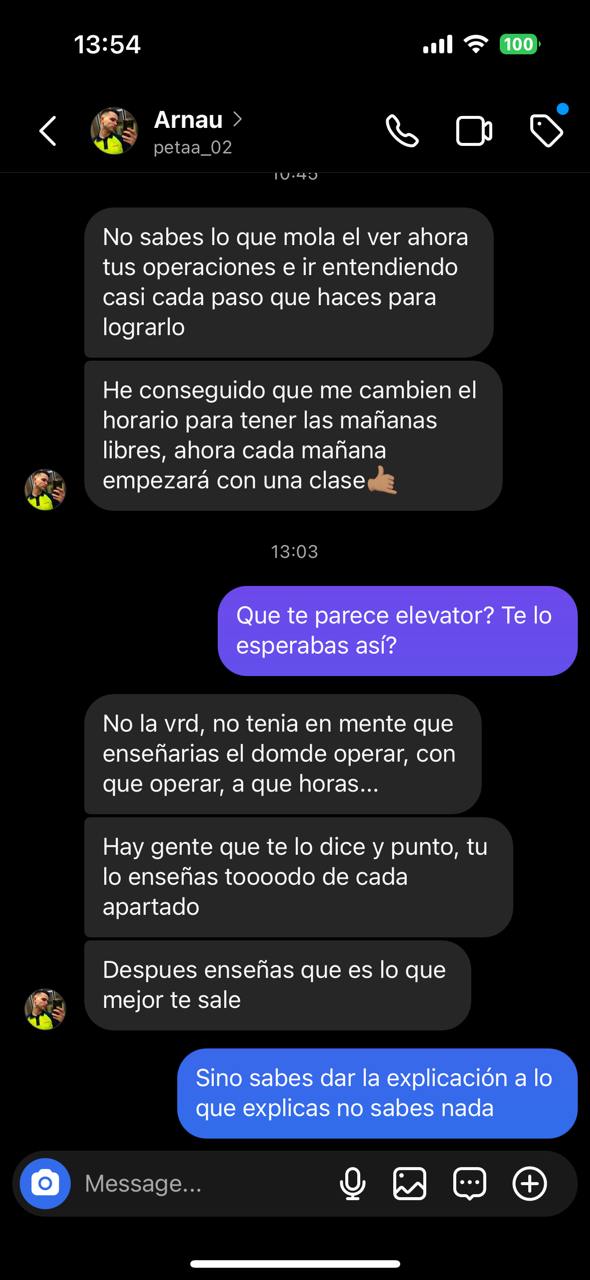Open the camera in the message bar
This screenshot has width=590, height=1280.
click(x=45, y=1184)
